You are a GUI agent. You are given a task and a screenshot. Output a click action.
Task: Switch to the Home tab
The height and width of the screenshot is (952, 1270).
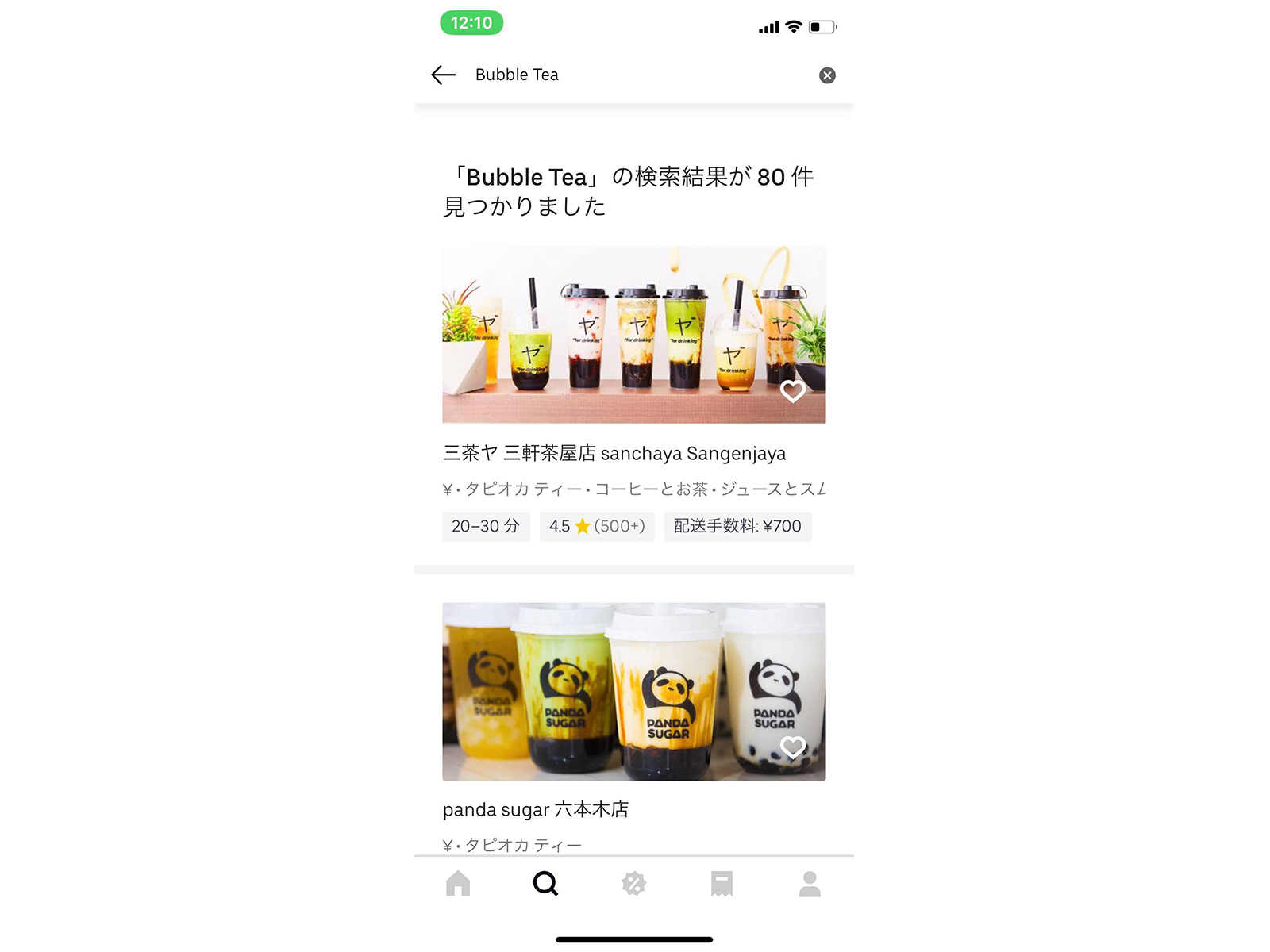point(458,883)
